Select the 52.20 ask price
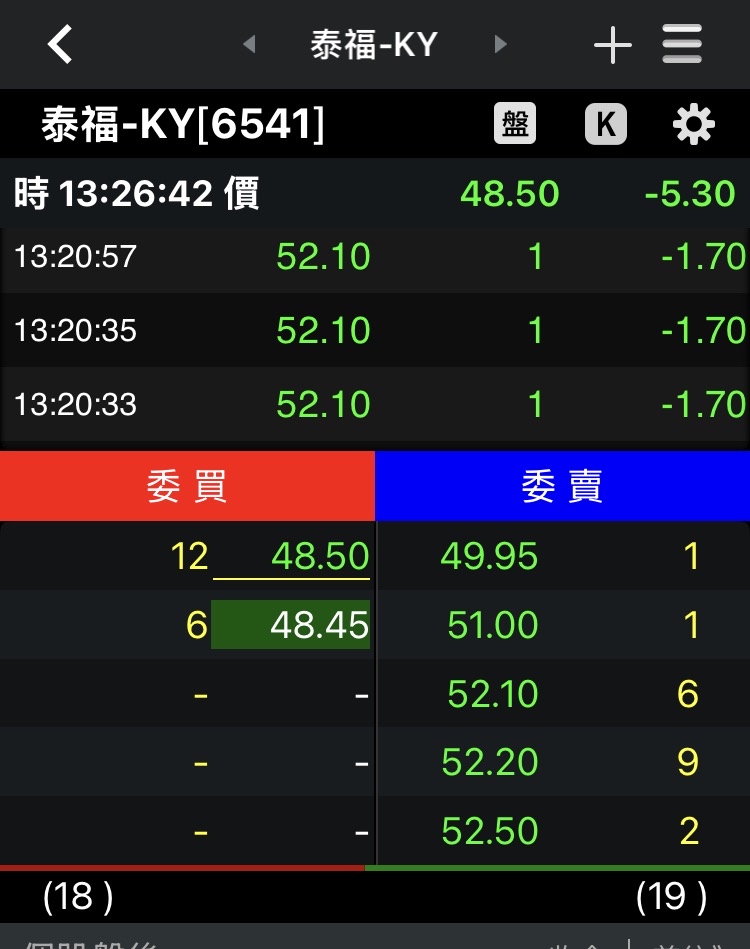This screenshot has width=750, height=949. pyautogui.click(x=490, y=763)
